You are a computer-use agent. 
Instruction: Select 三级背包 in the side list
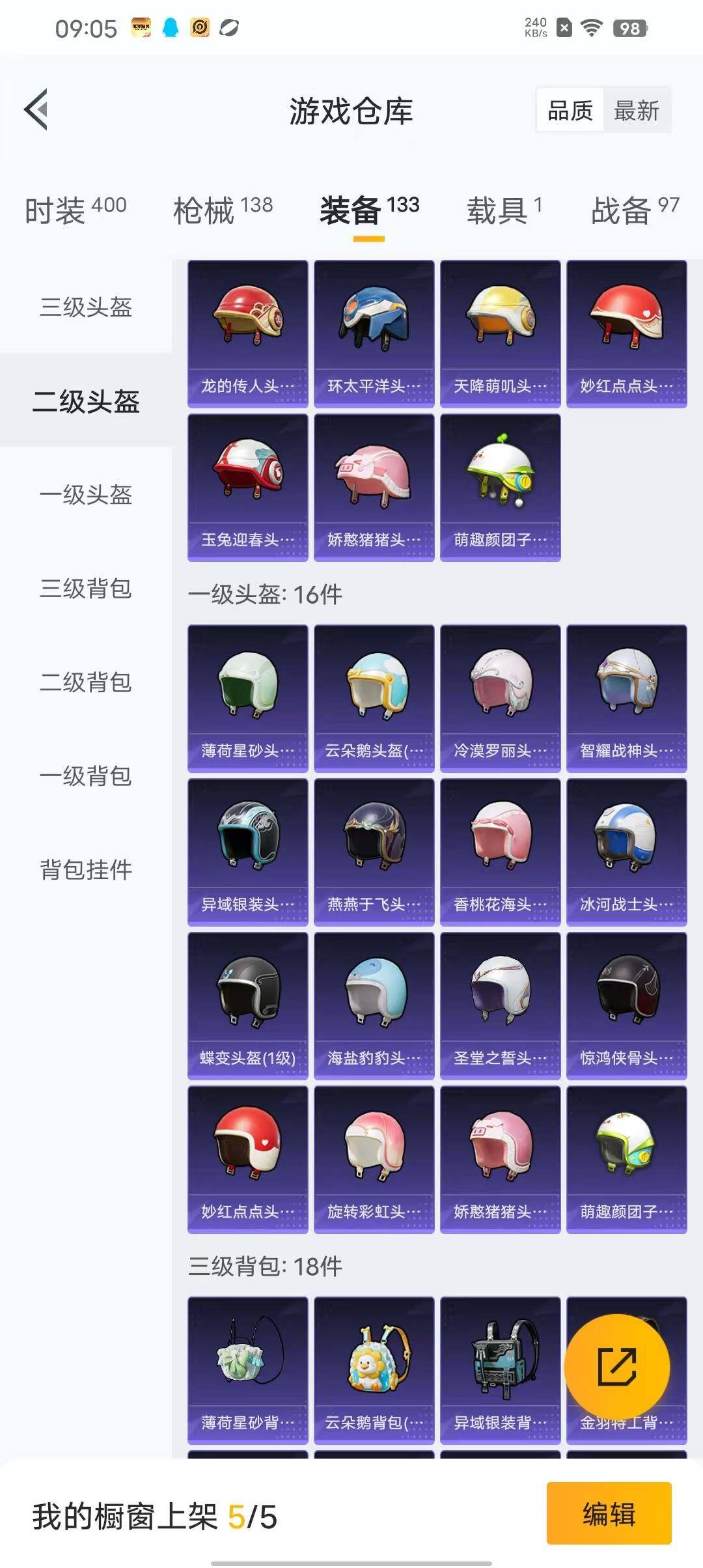coord(86,589)
